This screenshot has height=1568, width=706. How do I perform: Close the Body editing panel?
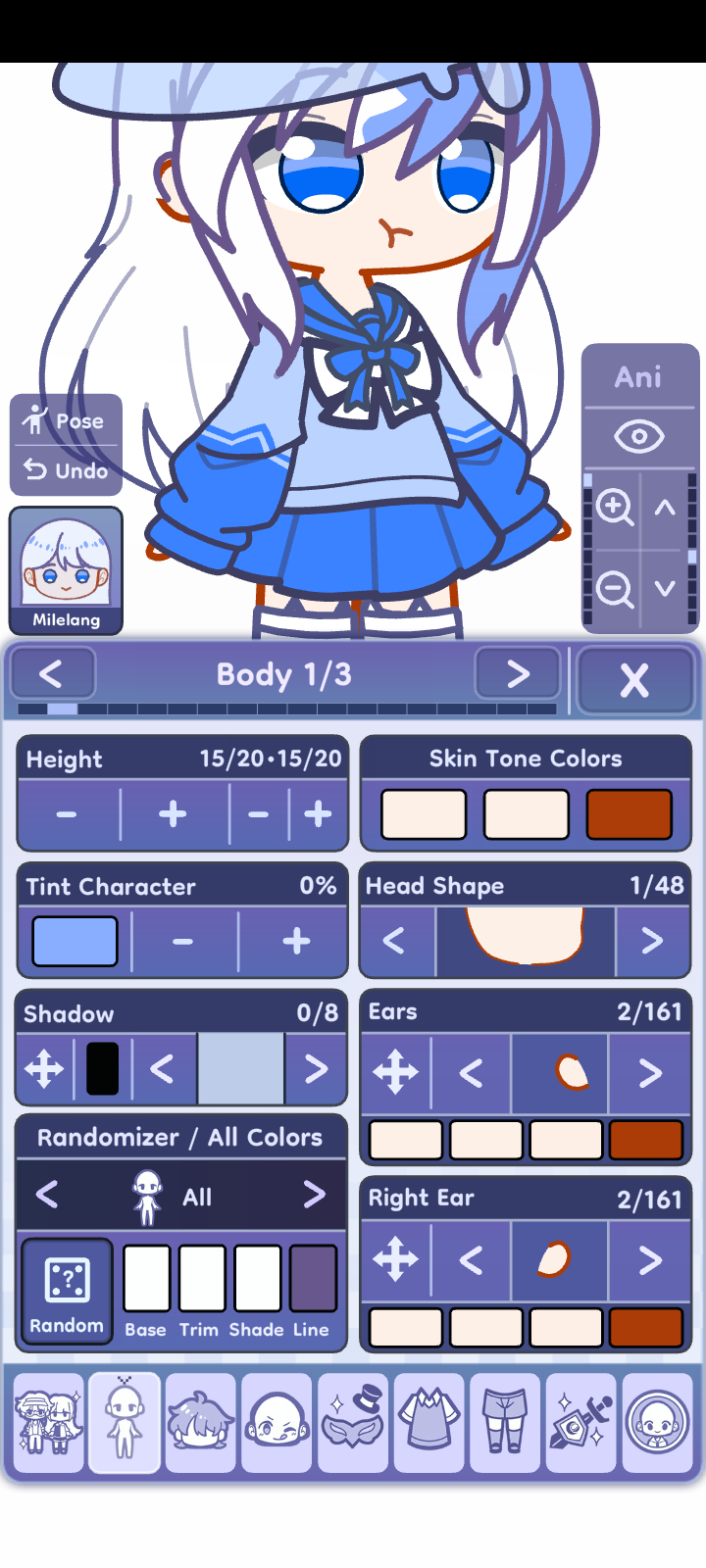pyautogui.click(x=634, y=679)
